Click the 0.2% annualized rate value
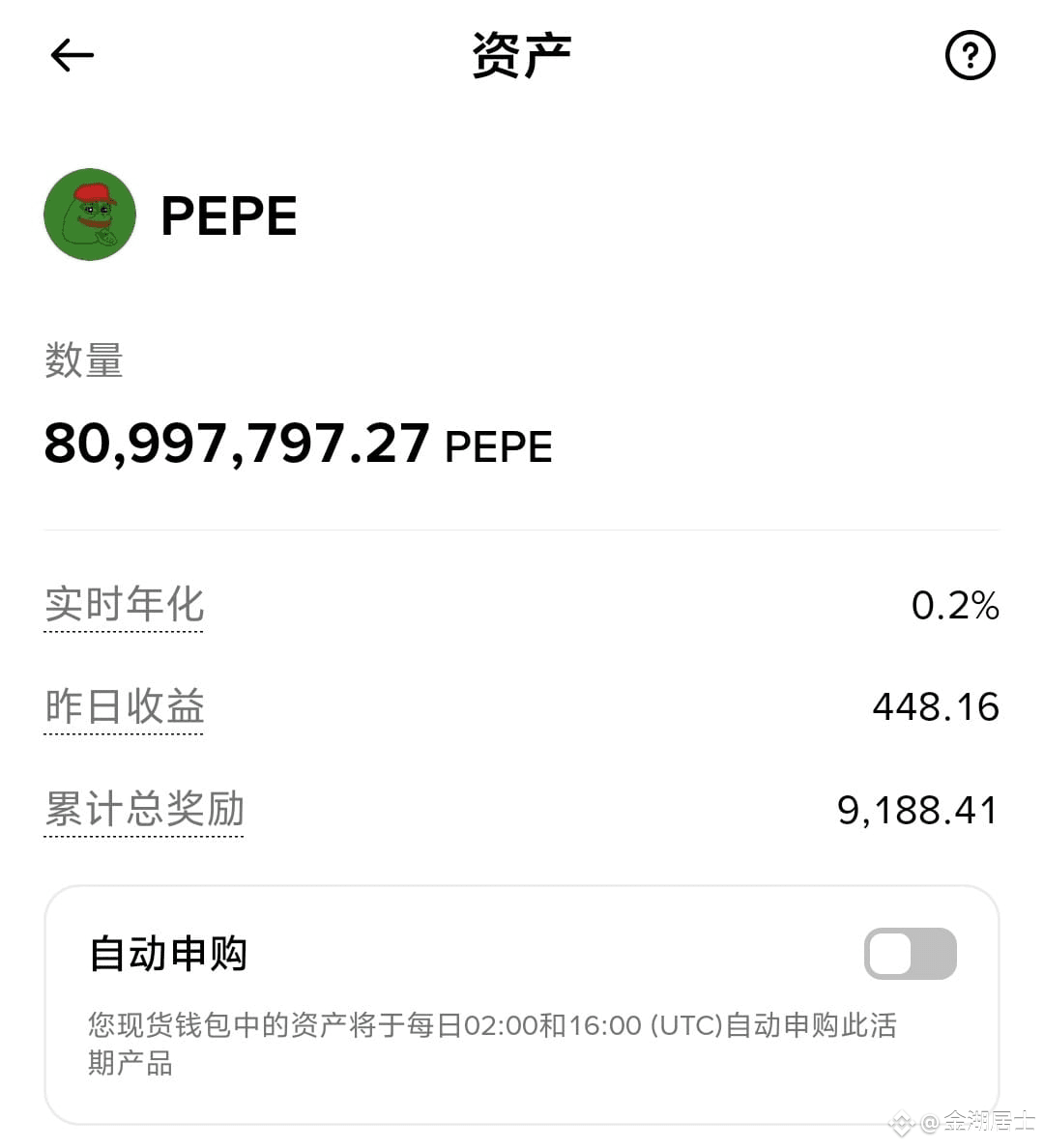The width and height of the screenshot is (1044, 1148). tap(956, 605)
